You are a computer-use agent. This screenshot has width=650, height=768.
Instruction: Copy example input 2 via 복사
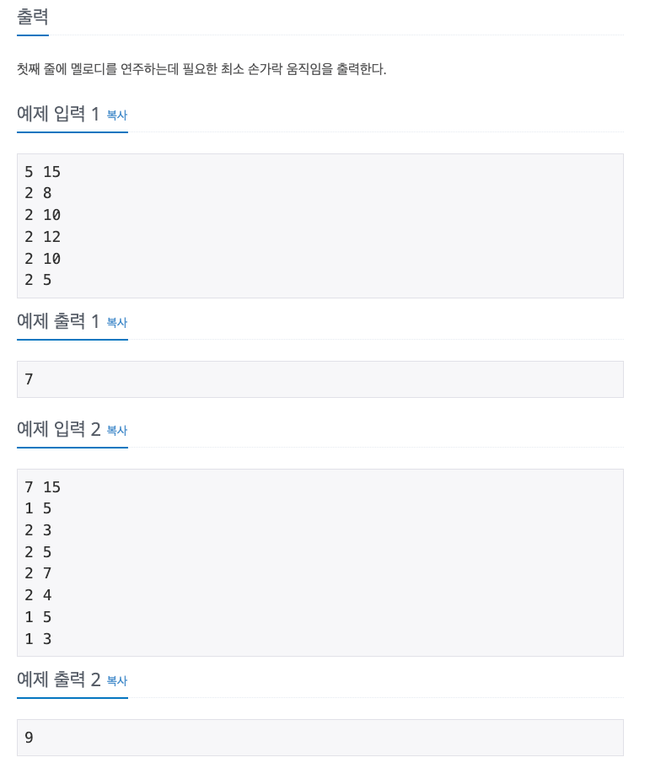(x=117, y=430)
